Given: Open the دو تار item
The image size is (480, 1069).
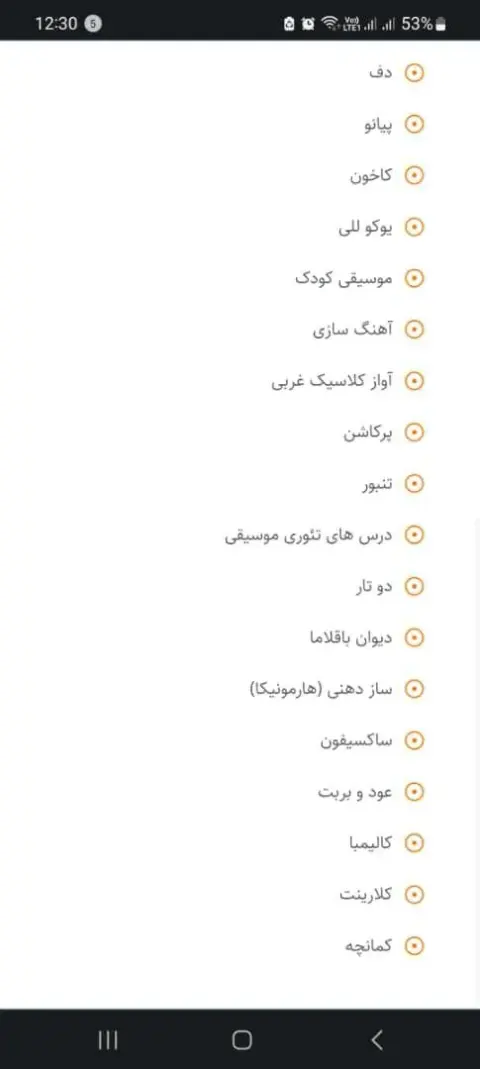Looking at the screenshot, I should point(374,587).
